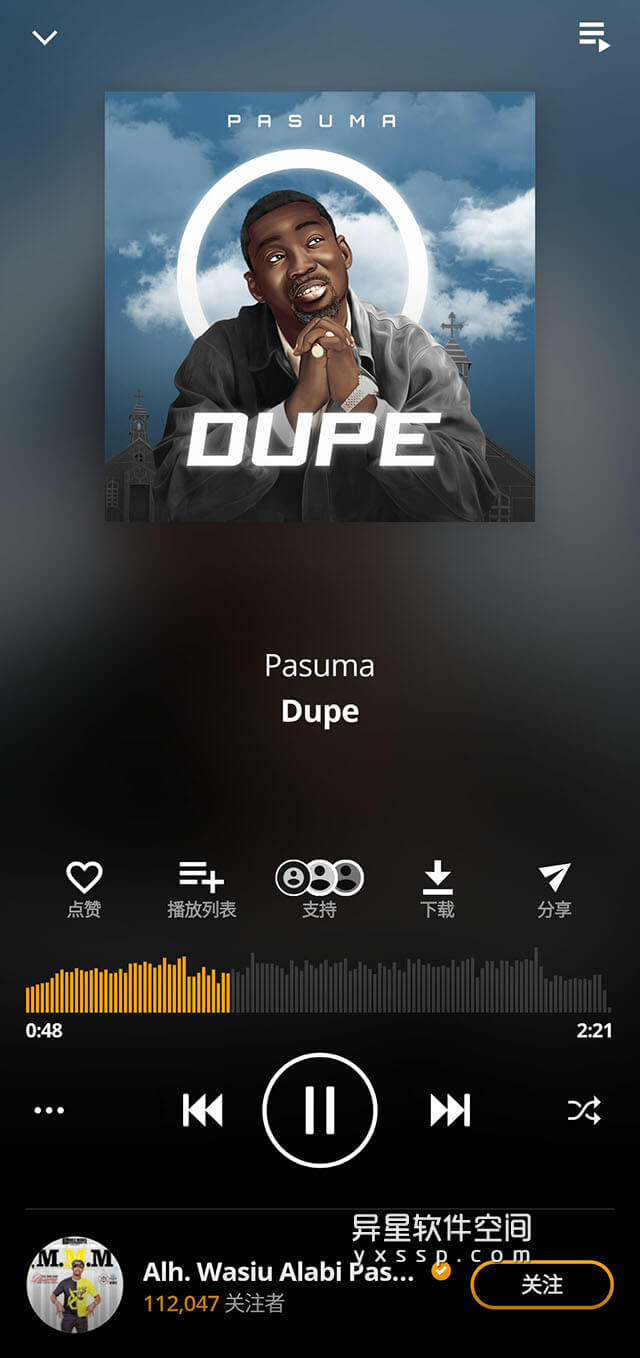Open the artist name Pasuma
640x1358 pixels.
pos(319,665)
